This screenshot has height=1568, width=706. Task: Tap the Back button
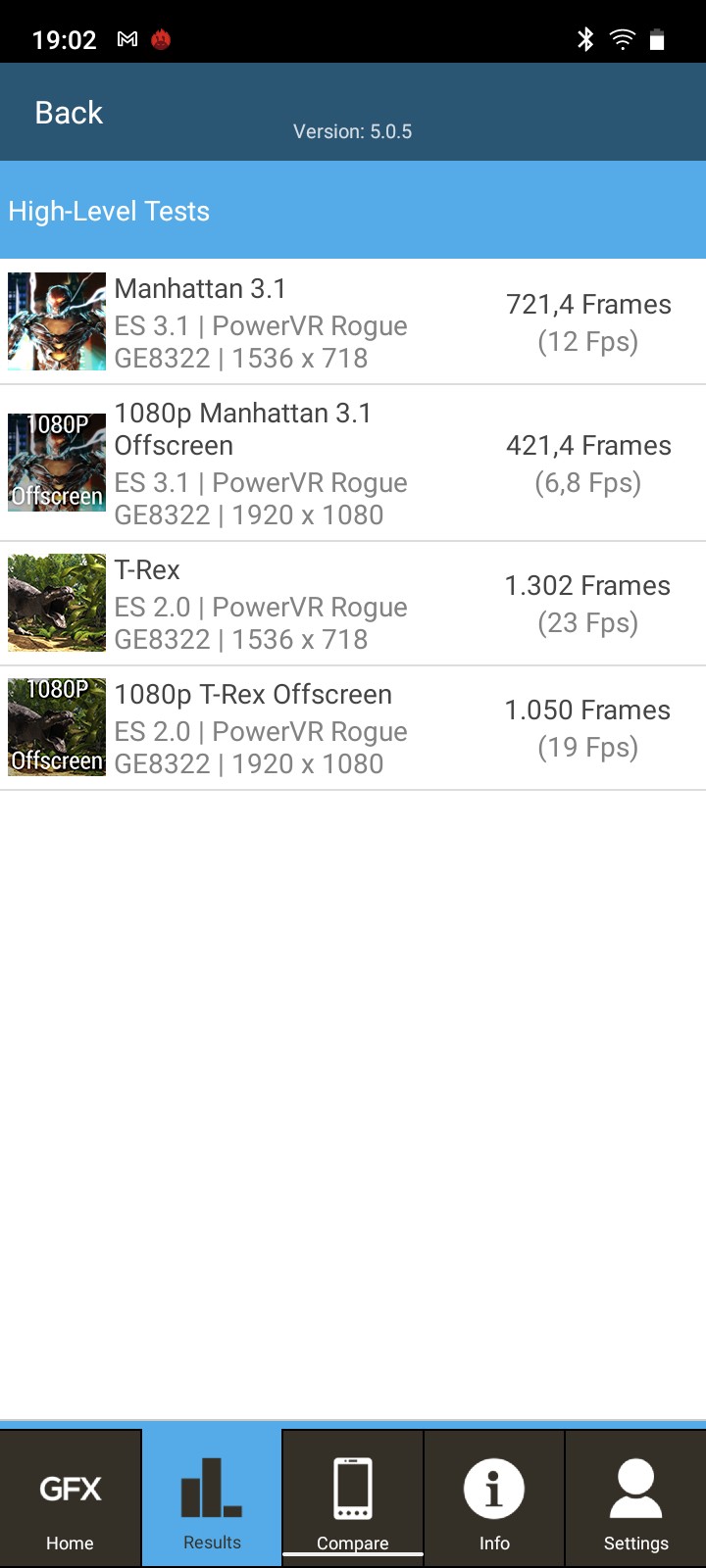(x=69, y=113)
